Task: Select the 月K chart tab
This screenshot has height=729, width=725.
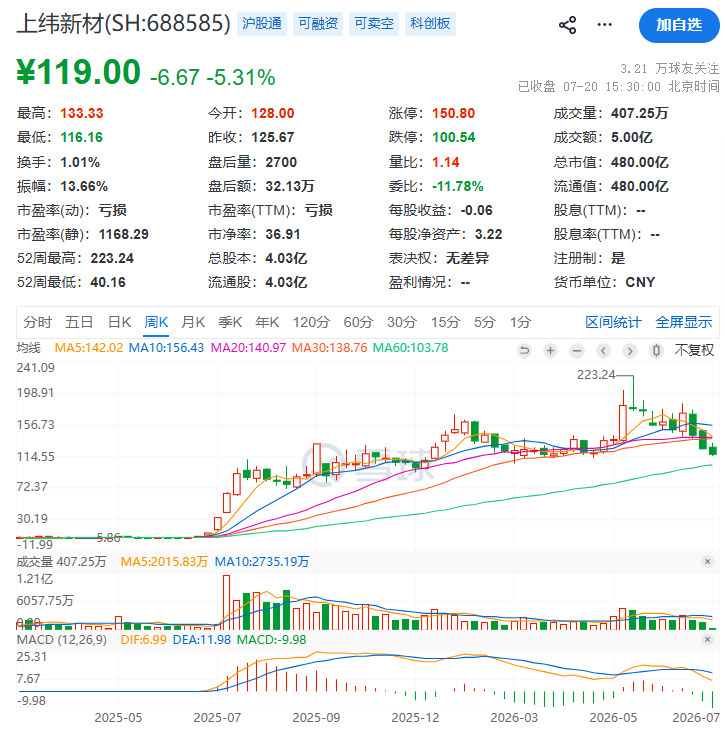Action: 193,322
